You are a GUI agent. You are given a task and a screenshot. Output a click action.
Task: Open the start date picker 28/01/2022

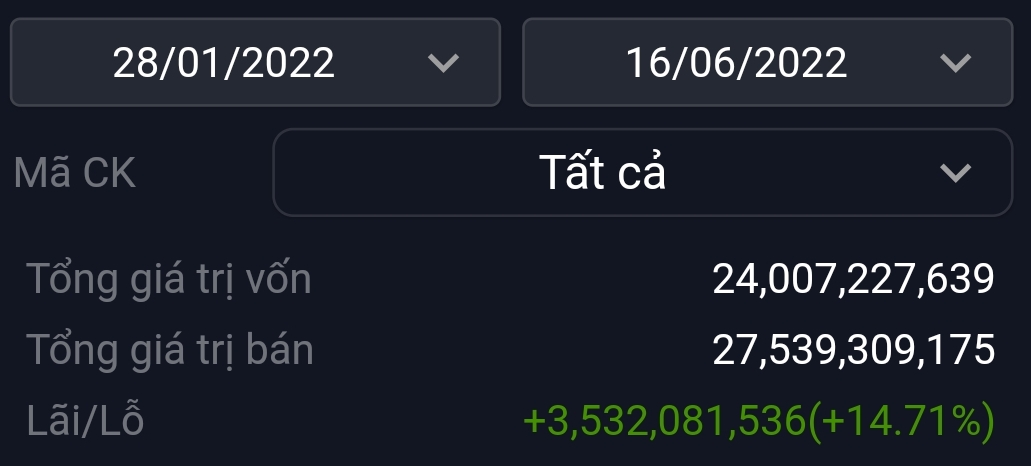coord(255,62)
